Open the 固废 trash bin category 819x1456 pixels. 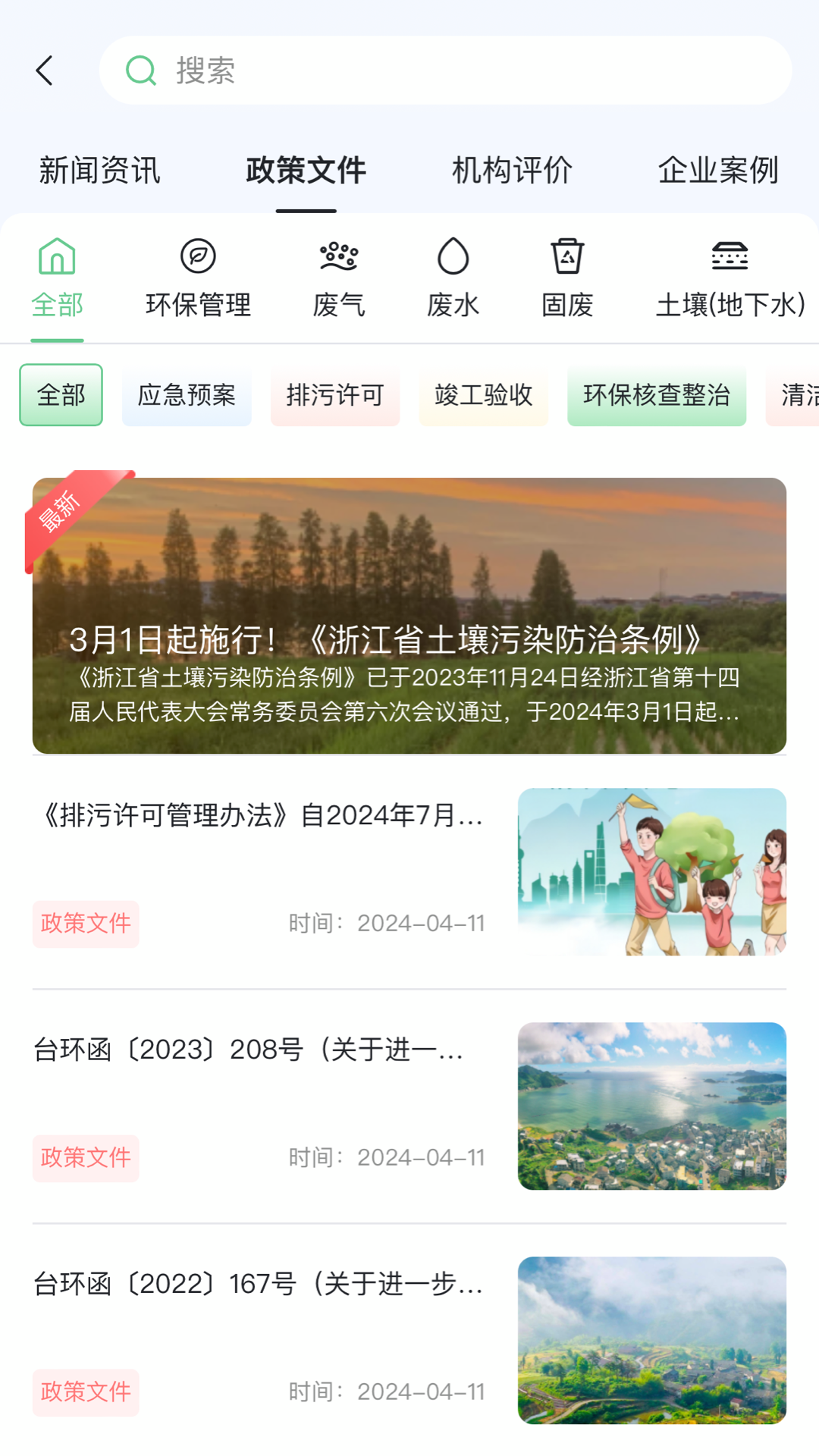click(x=569, y=256)
